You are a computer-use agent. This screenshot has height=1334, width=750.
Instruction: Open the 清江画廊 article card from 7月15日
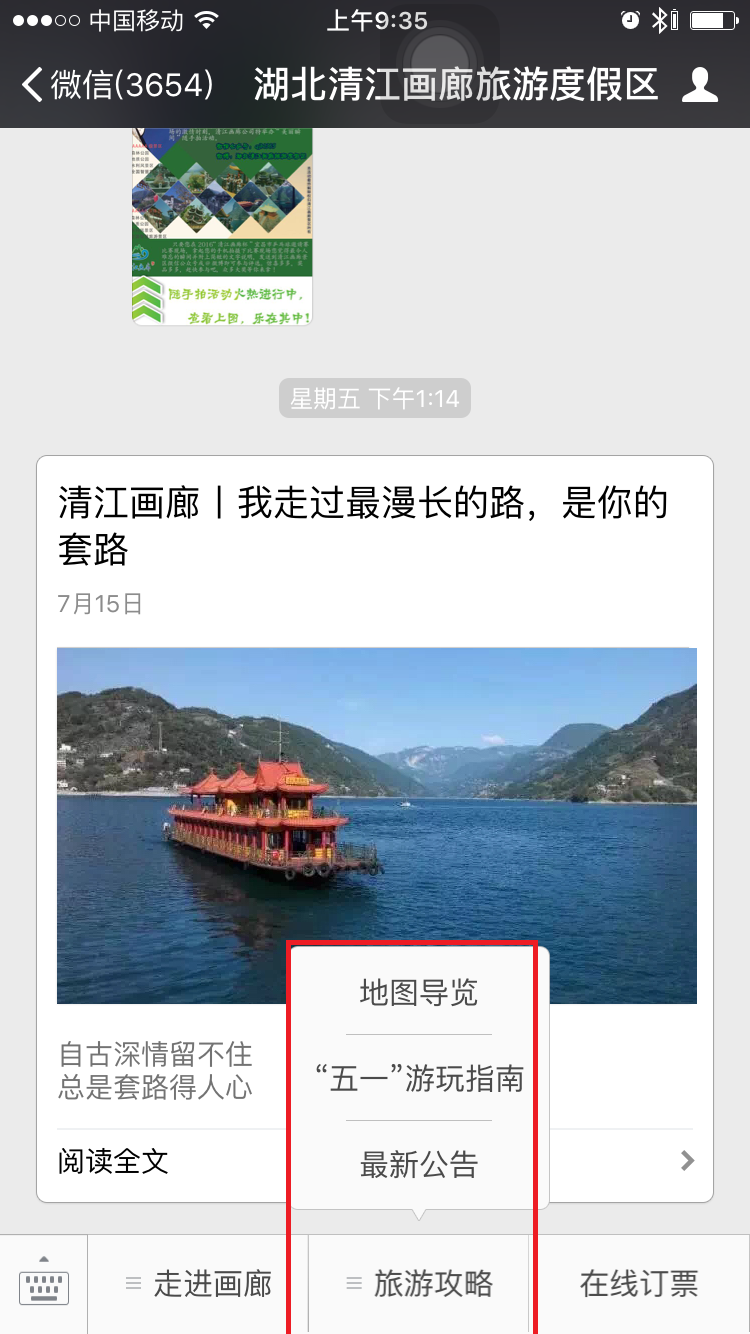[375, 525]
